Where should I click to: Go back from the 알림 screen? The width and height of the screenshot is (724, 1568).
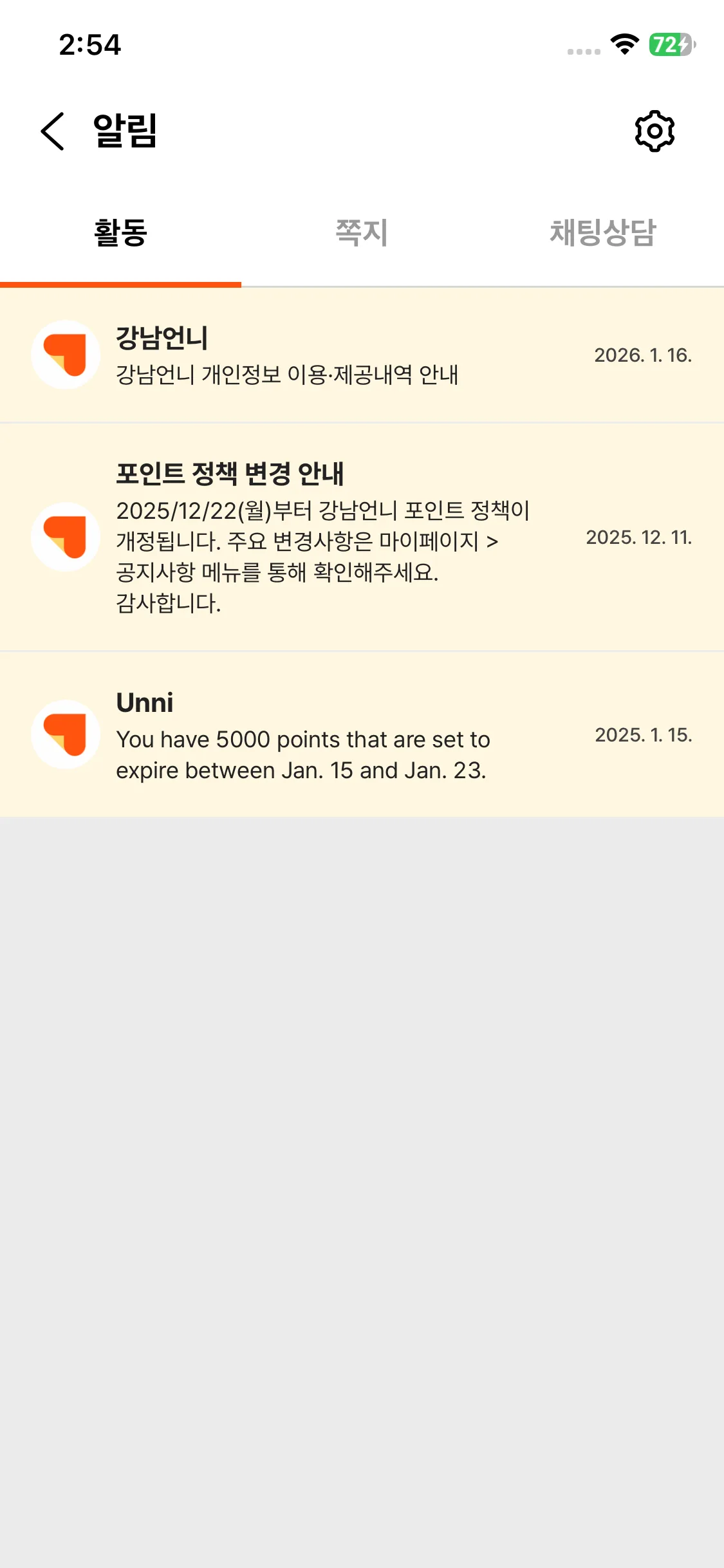pyautogui.click(x=53, y=131)
